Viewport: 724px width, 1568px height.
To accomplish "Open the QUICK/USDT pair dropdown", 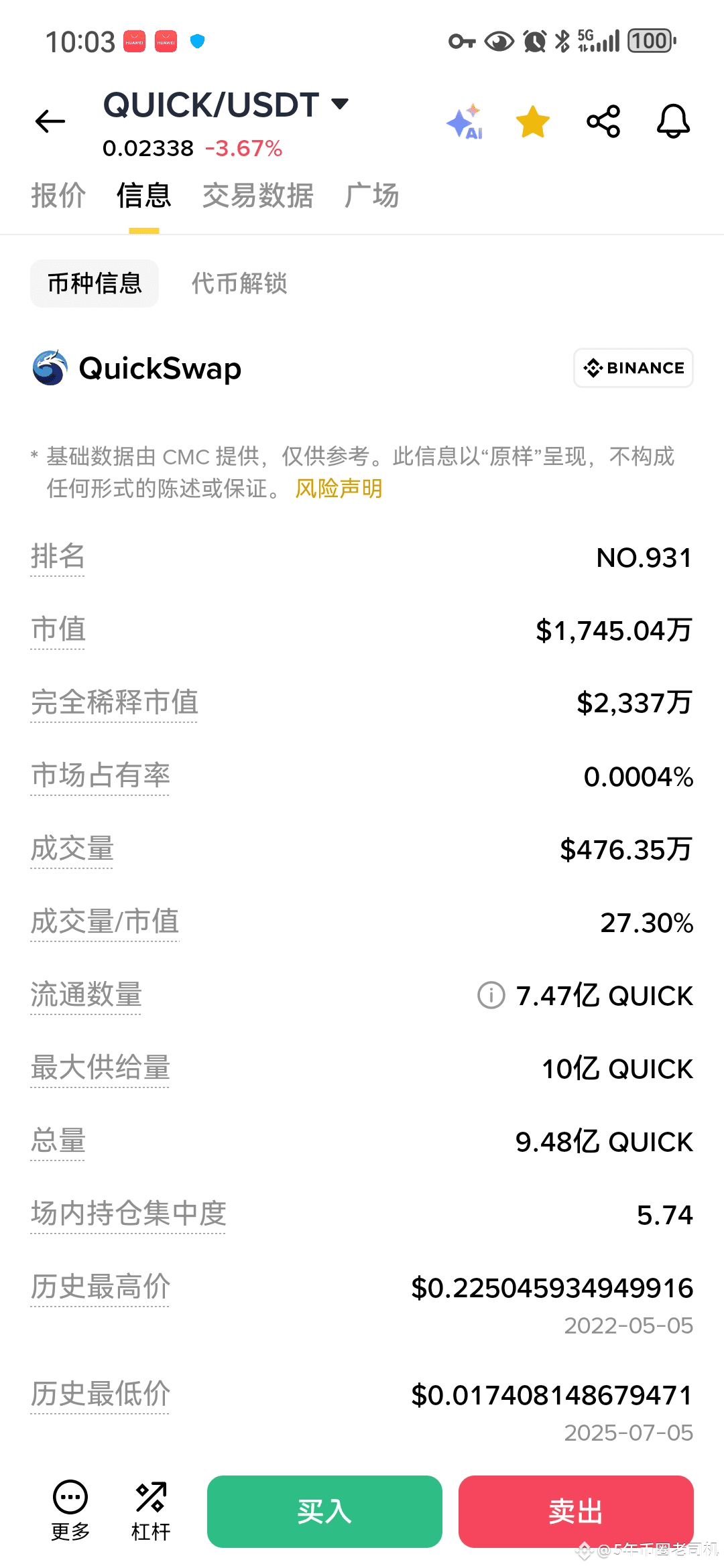I will point(226,105).
